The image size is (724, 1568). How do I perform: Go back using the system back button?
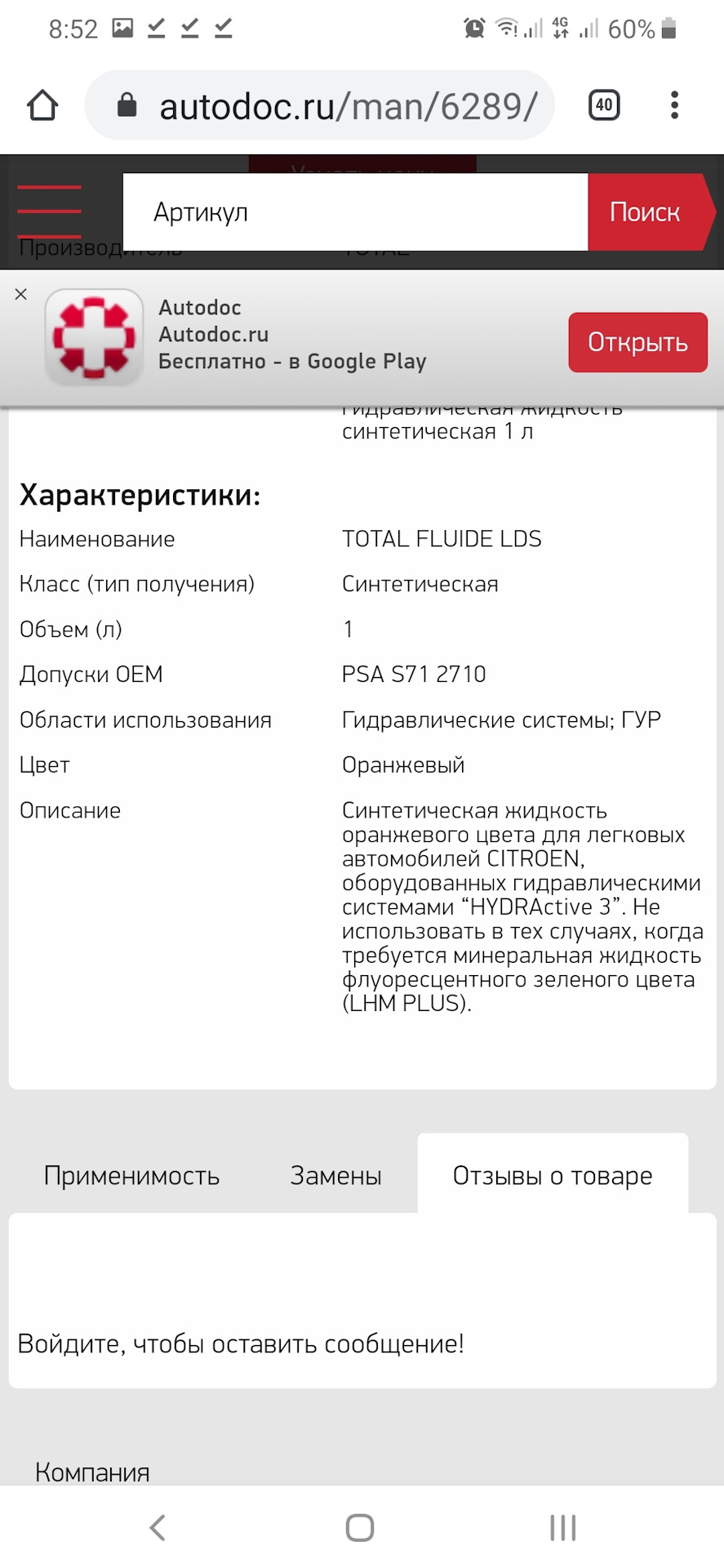[x=158, y=1527]
